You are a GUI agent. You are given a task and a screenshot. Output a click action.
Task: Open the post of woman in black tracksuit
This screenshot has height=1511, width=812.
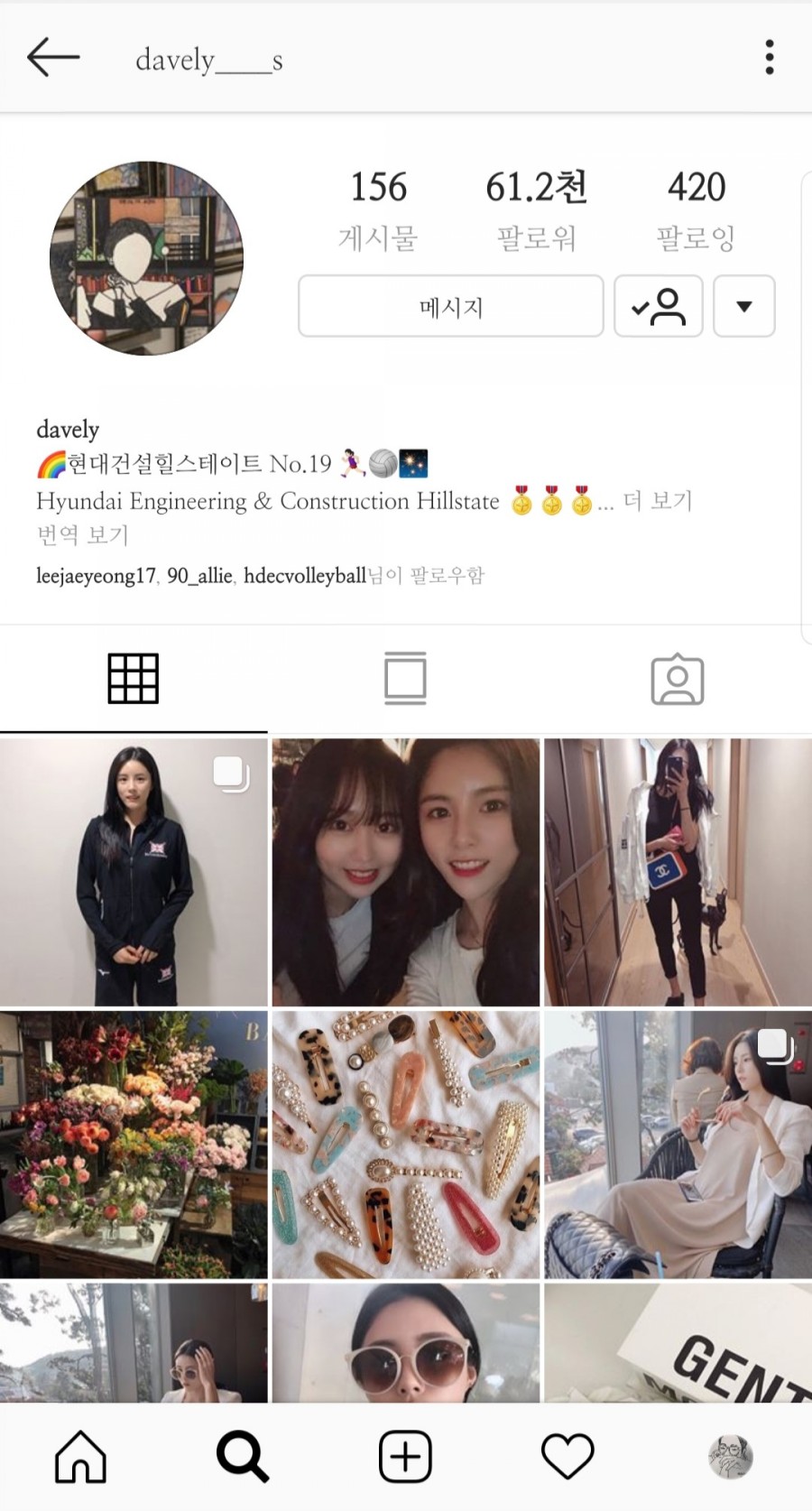[x=134, y=872]
